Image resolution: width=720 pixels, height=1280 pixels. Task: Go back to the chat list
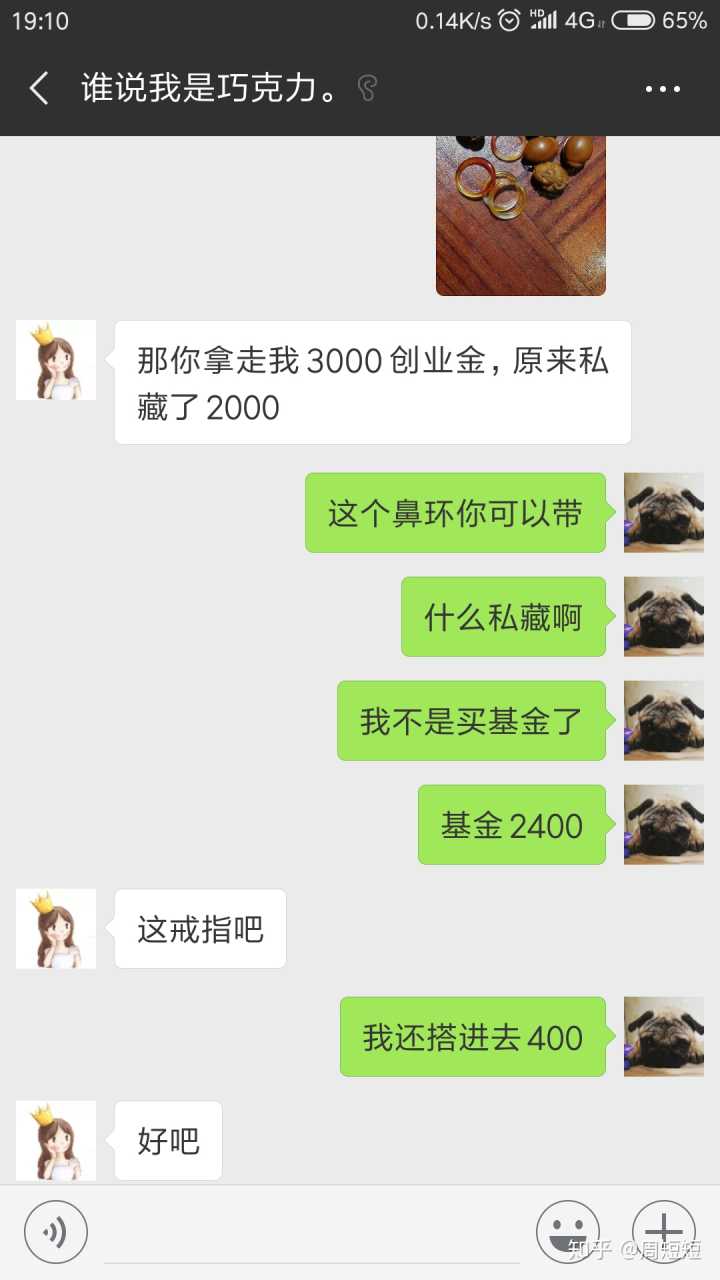[38, 89]
